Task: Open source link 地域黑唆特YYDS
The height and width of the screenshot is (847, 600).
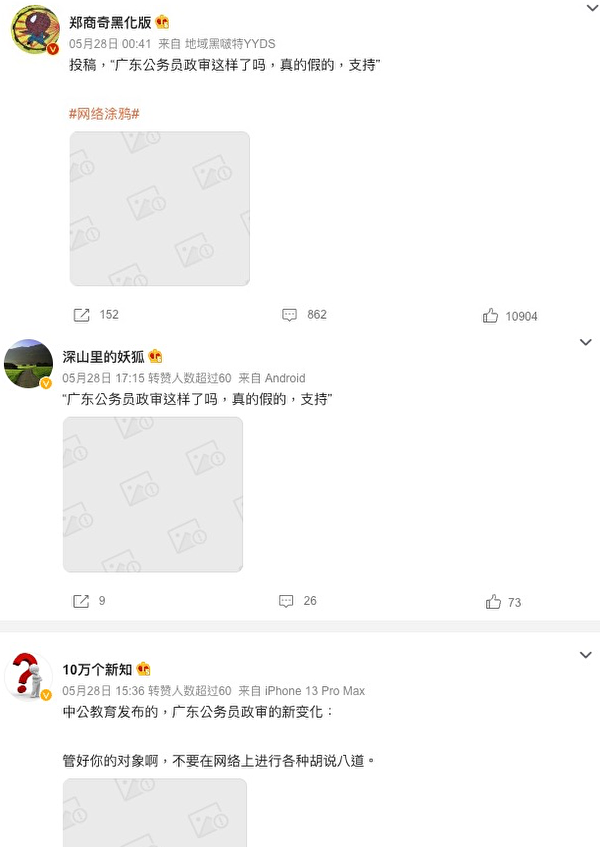Action: pyautogui.click(x=230, y=44)
